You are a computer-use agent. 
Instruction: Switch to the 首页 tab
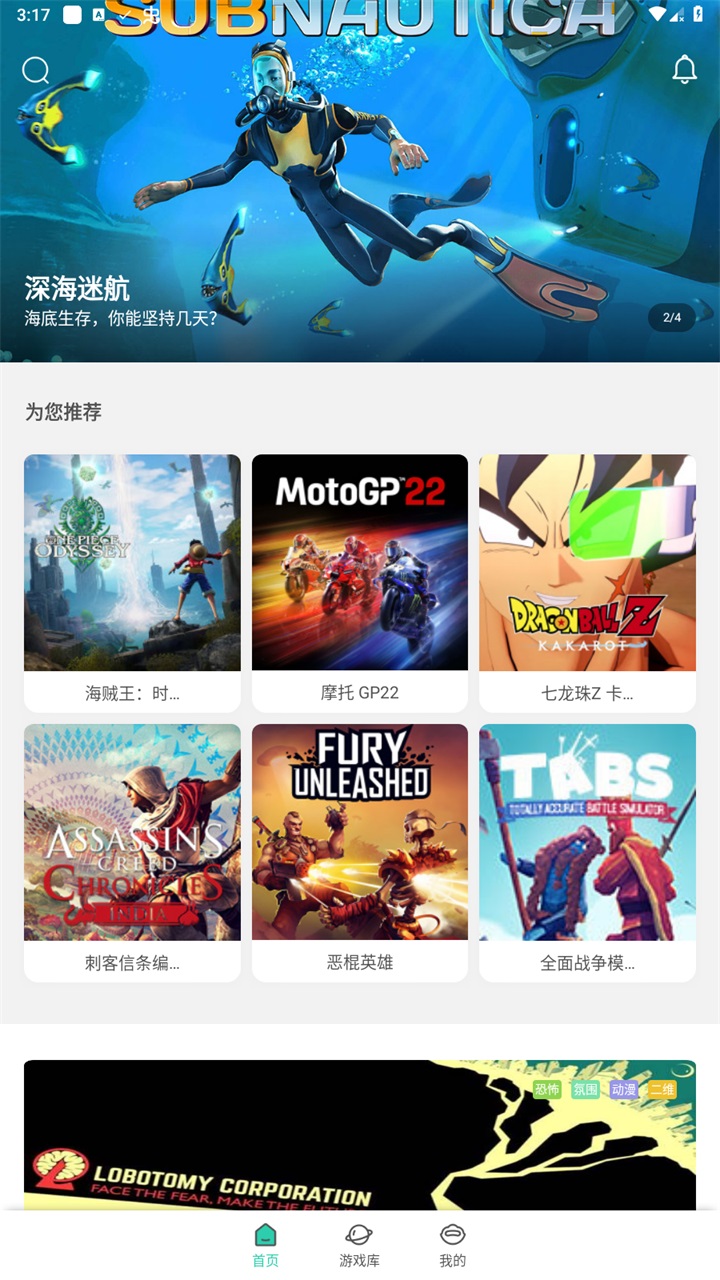[265, 1246]
